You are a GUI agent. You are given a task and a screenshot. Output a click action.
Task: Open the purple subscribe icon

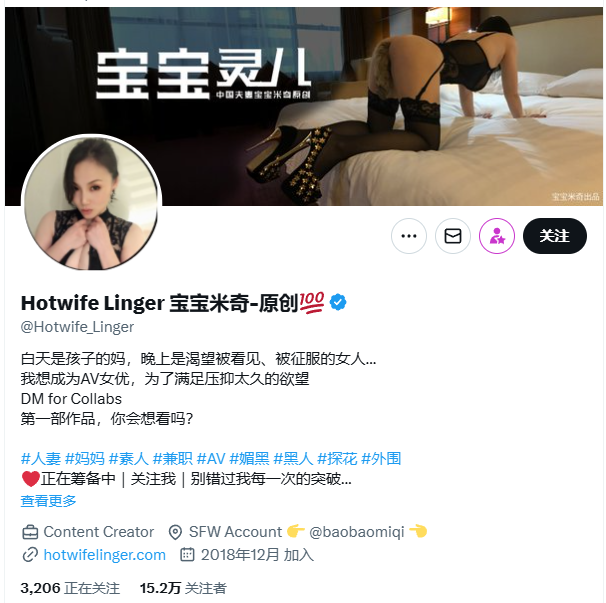pyautogui.click(x=497, y=236)
